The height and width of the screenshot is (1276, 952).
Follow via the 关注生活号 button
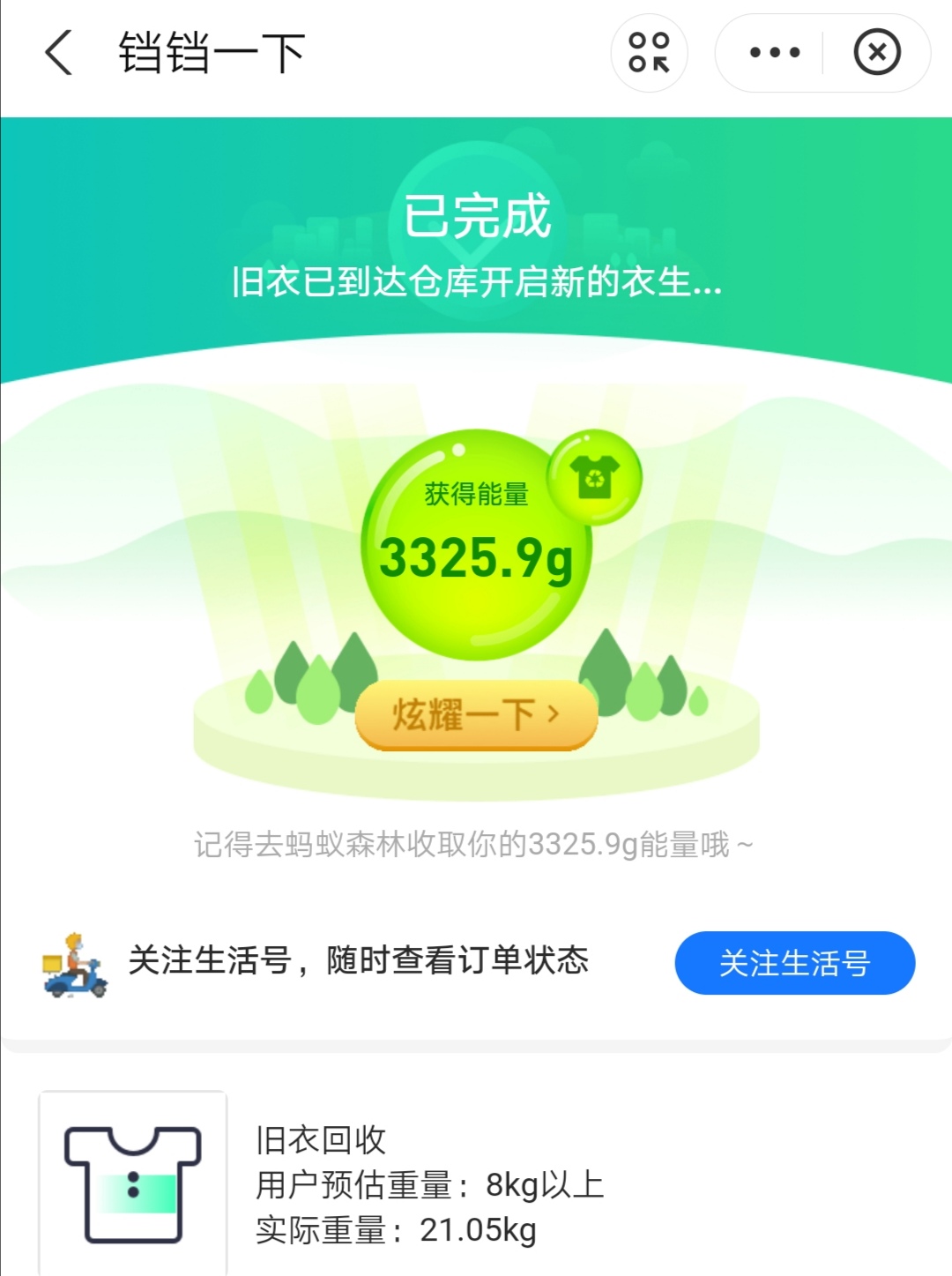pos(794,963)
